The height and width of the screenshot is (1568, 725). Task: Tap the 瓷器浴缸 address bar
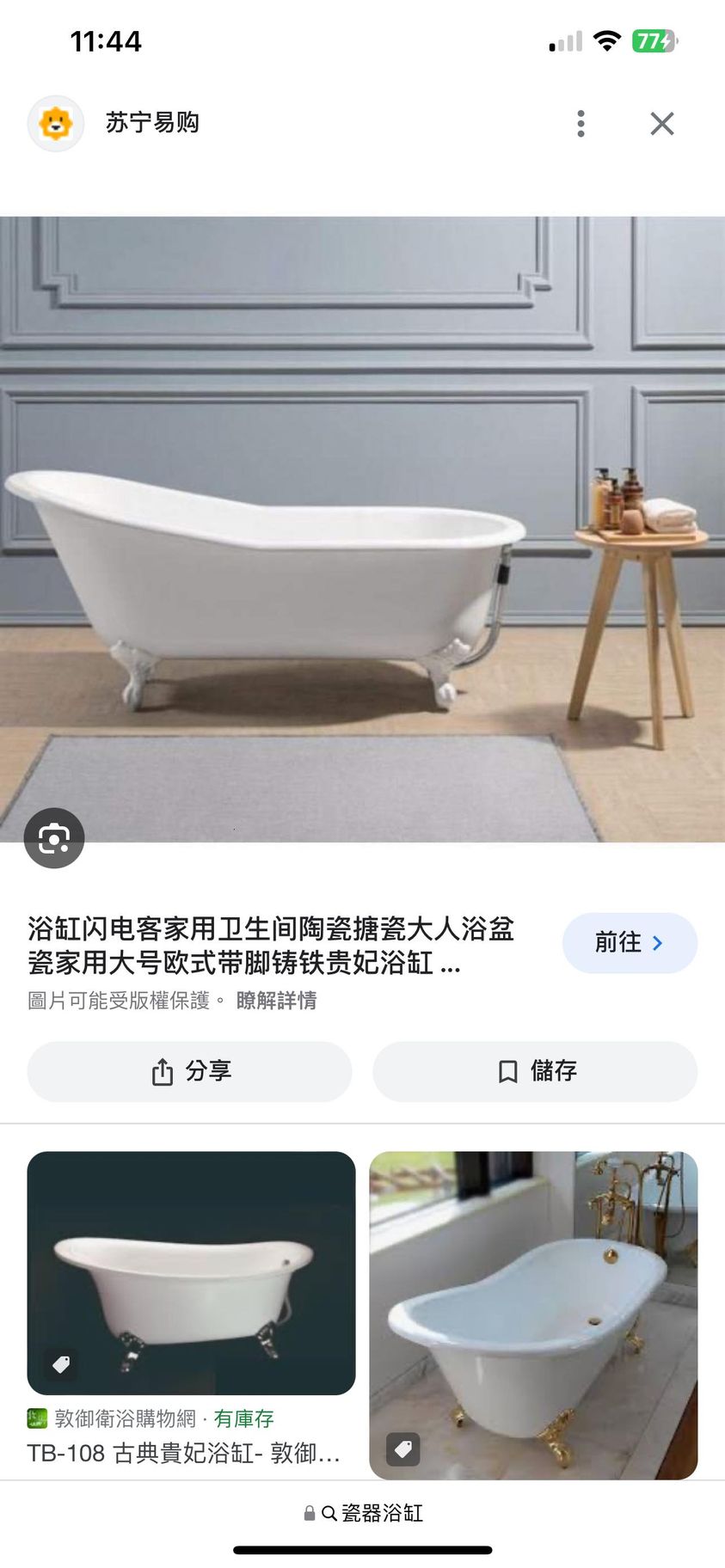[x=363, y=1513]
